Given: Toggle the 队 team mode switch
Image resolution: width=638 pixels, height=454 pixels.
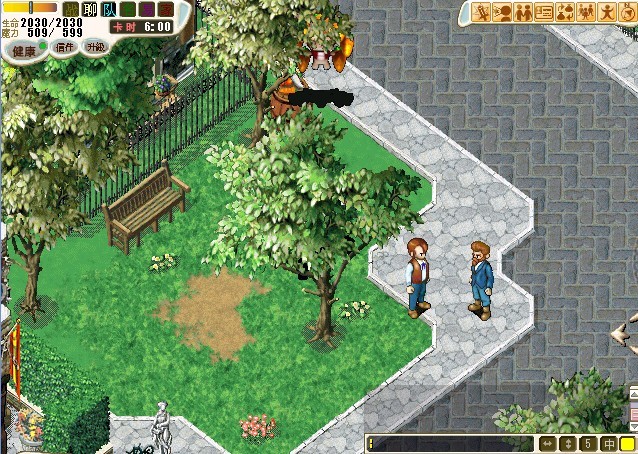Looking at the screenshot, I should click(x=109, y=10).
